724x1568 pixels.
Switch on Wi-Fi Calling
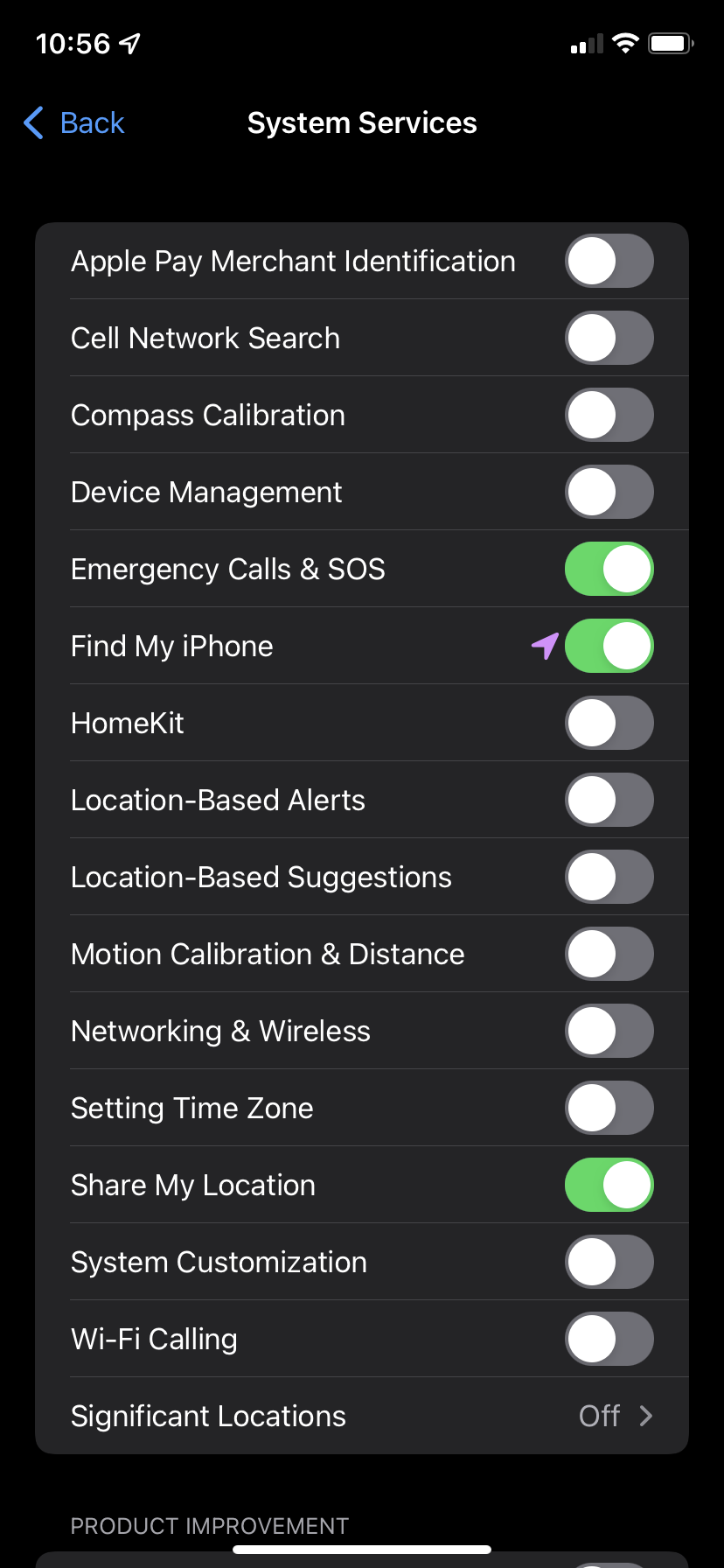coord(609,1340)
